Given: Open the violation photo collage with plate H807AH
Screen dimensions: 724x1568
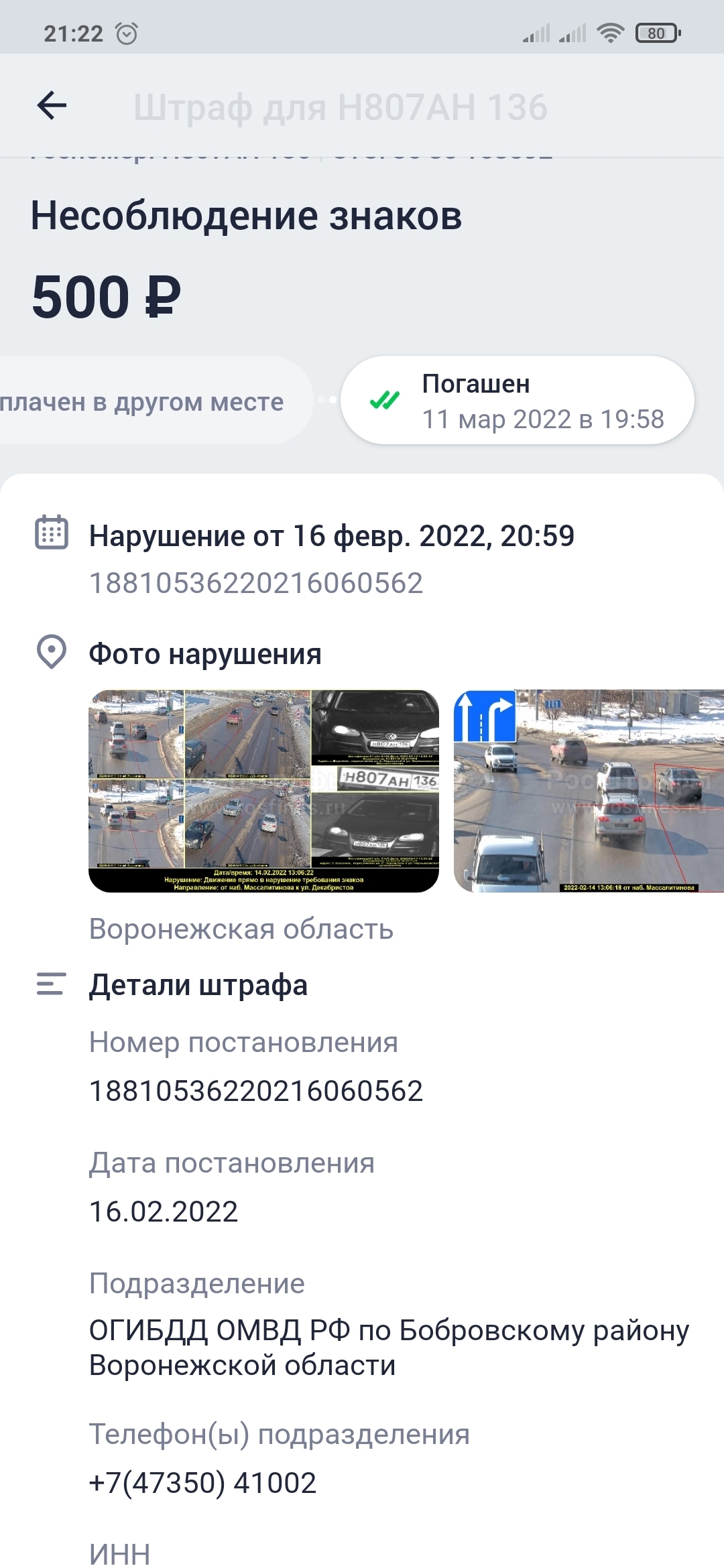Looking at the screenshot, I should (263, 791).
